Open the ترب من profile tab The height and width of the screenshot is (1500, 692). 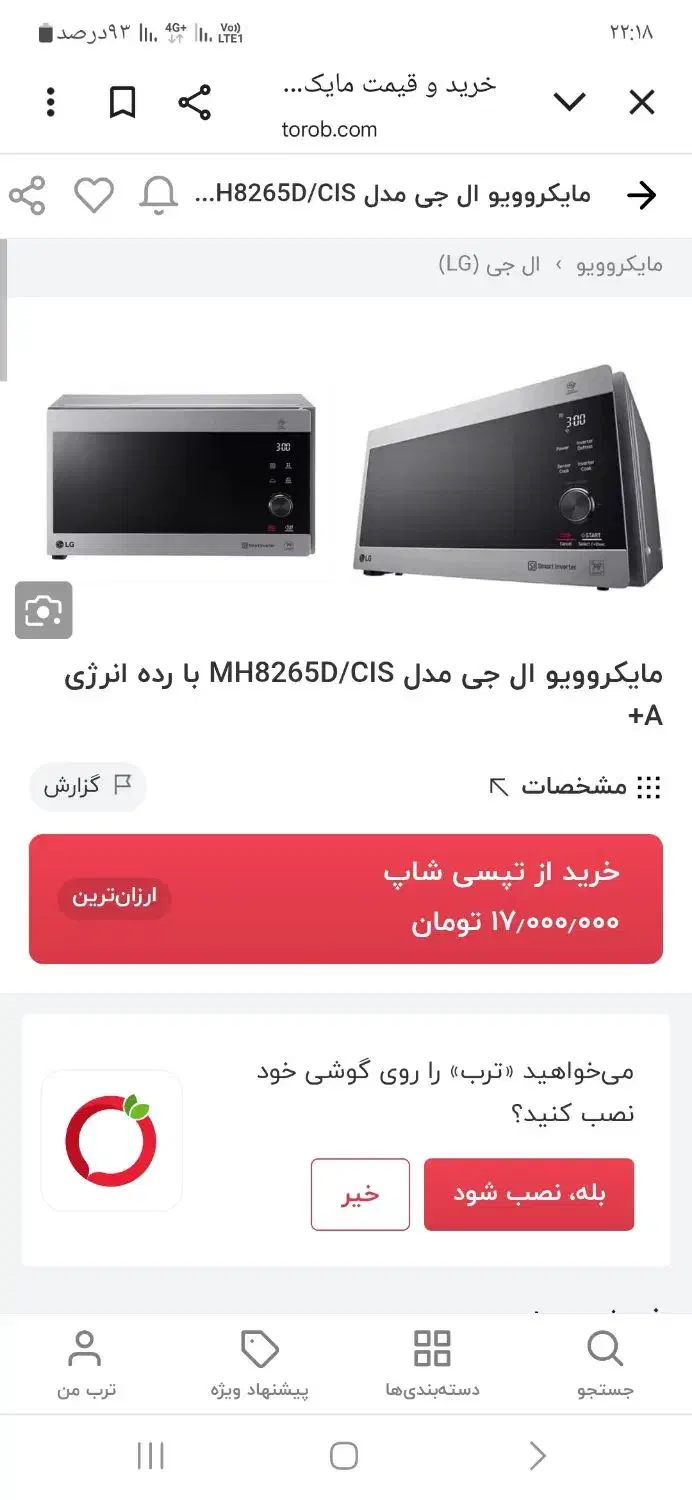point(85,1364)
